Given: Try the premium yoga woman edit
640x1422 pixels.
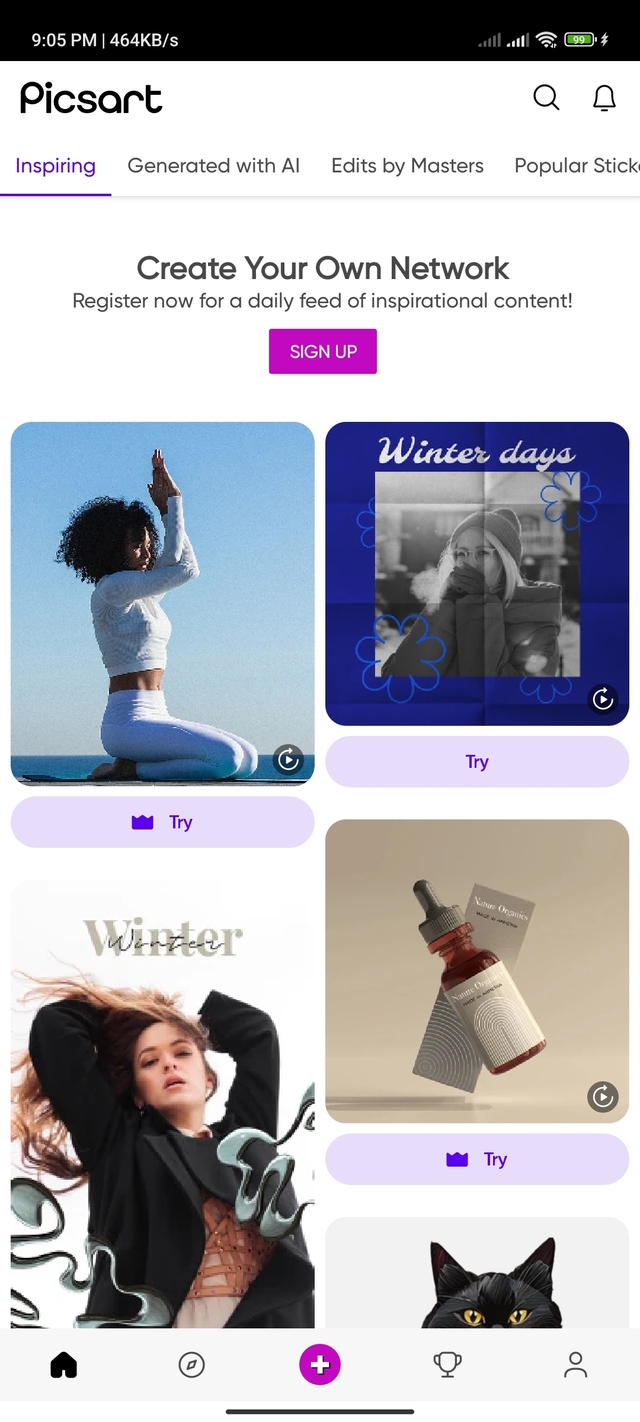Looking at the screenshot, I should coord(162,822).
